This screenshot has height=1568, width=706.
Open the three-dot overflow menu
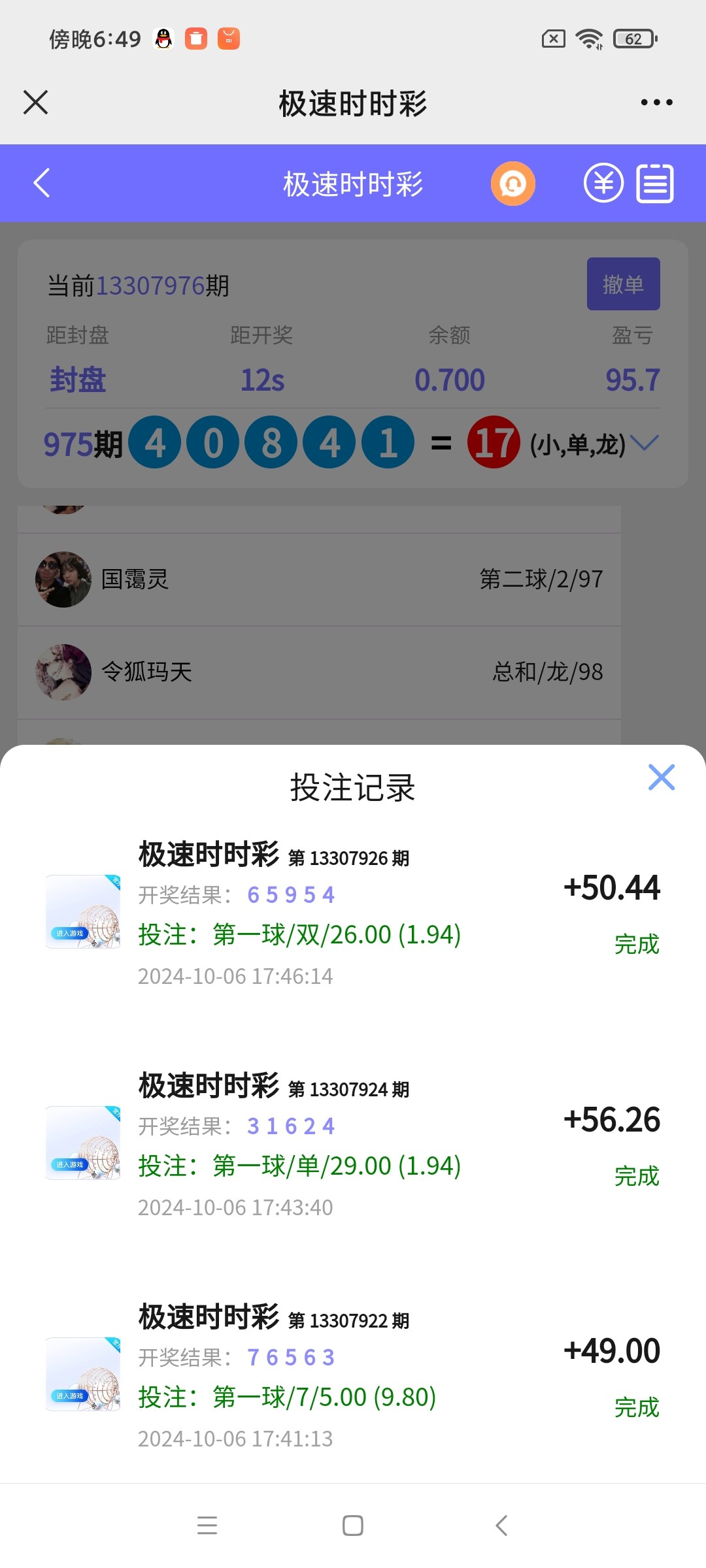click(656, 103)
